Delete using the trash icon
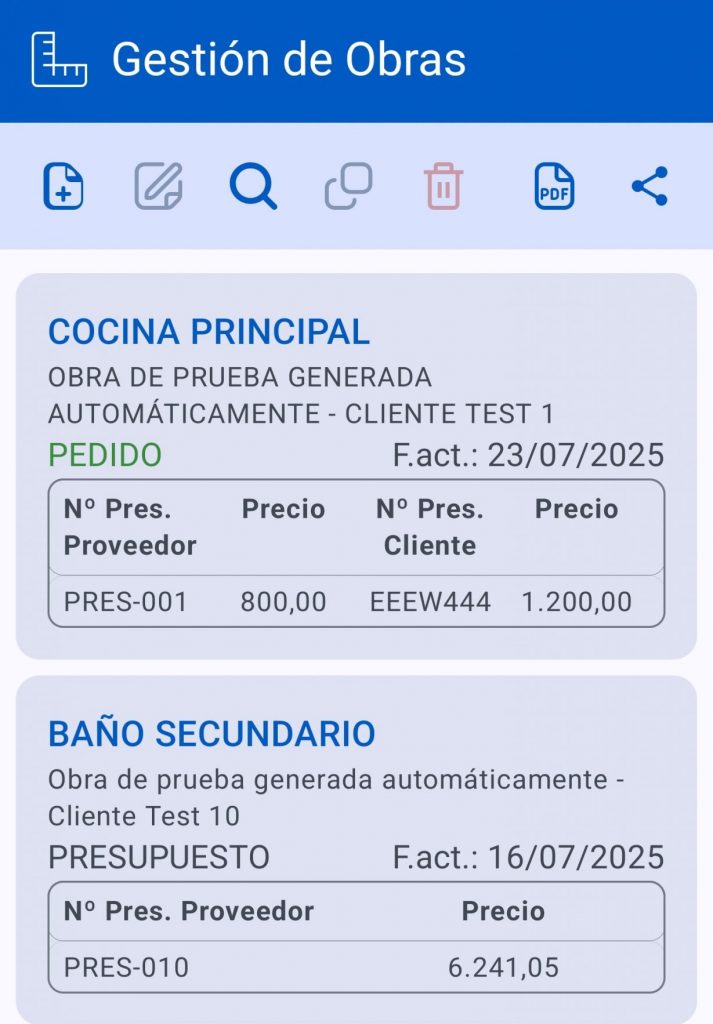 pos(443,186)
